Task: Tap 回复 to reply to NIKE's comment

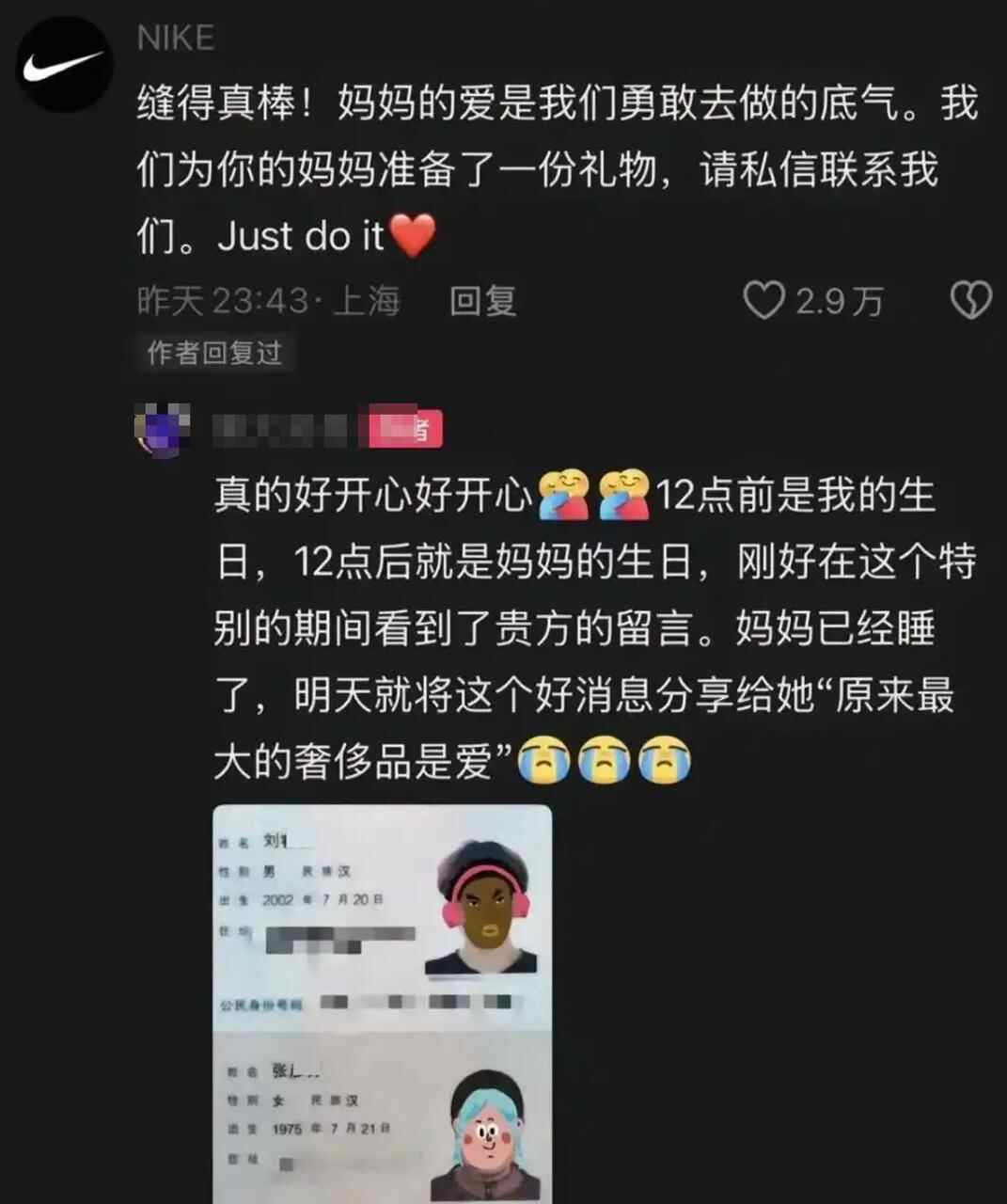Action: point(482,301)
